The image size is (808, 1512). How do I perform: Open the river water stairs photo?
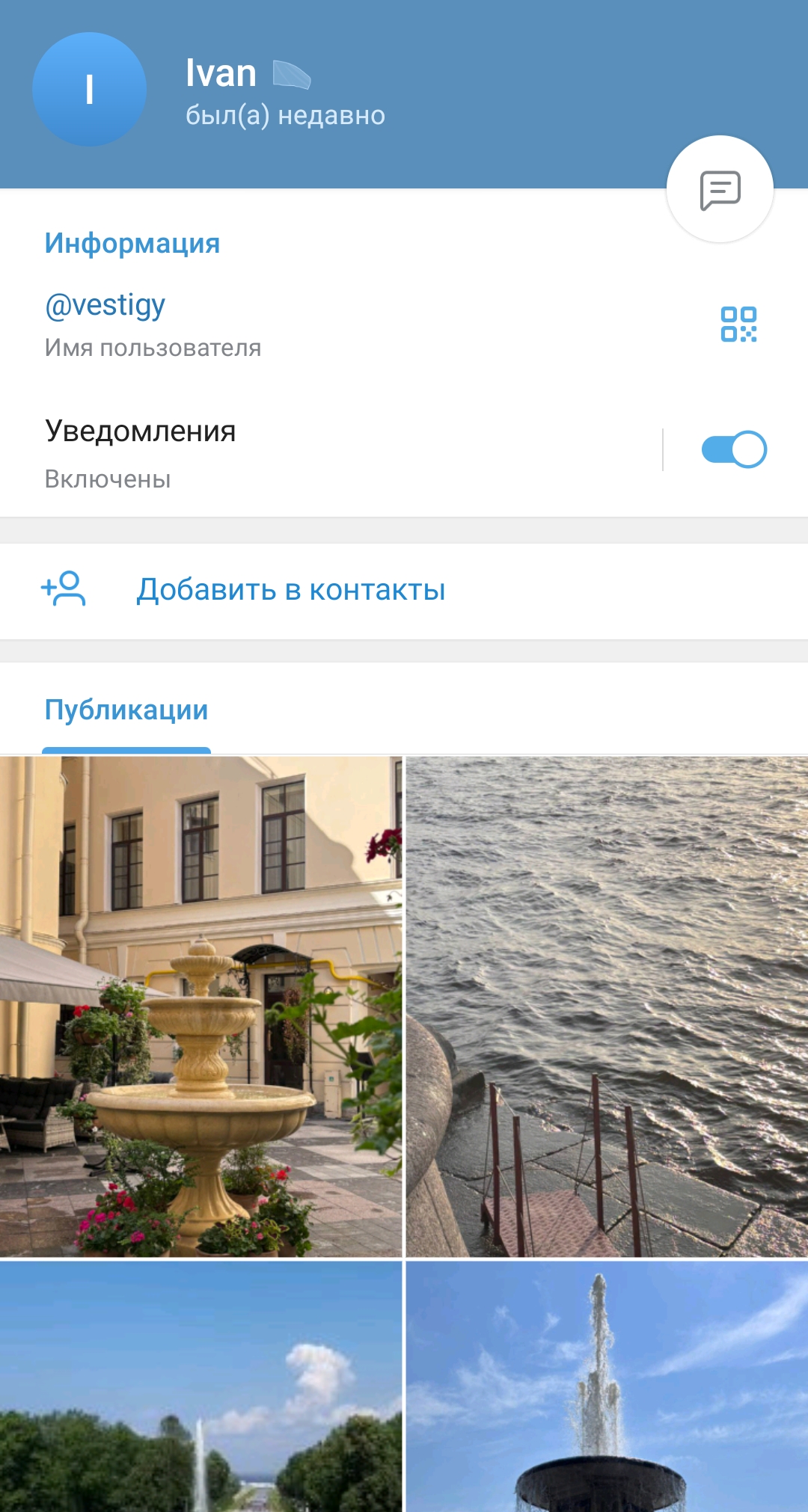tap(607, 1006)
